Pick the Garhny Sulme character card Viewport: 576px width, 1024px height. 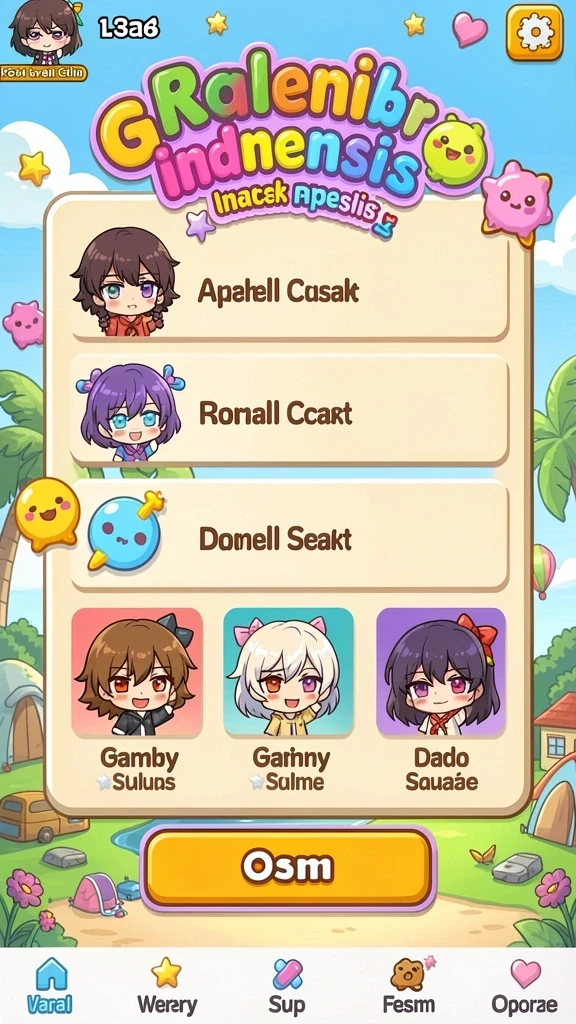(x=289, y=699)
